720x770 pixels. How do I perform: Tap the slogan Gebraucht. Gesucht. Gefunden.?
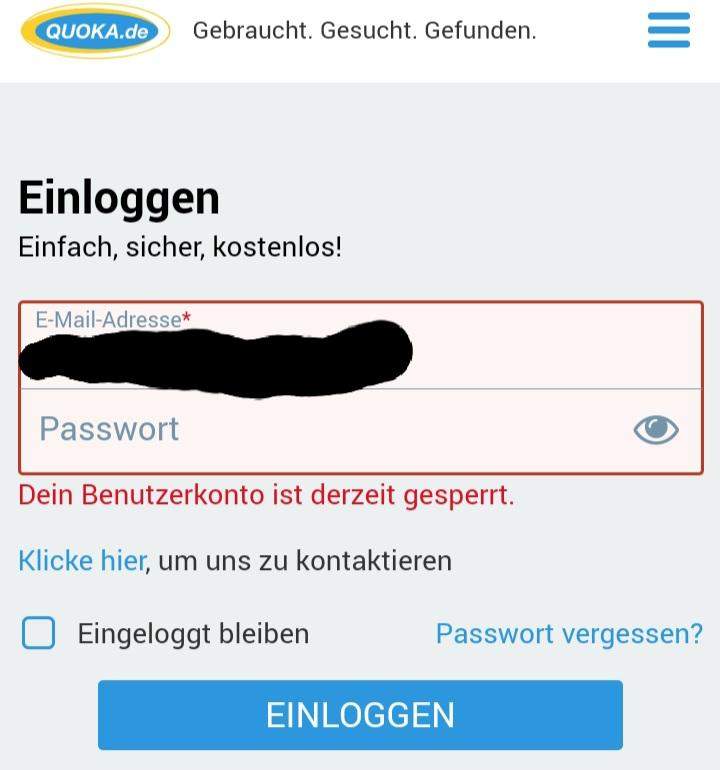(x=366, y=30)
